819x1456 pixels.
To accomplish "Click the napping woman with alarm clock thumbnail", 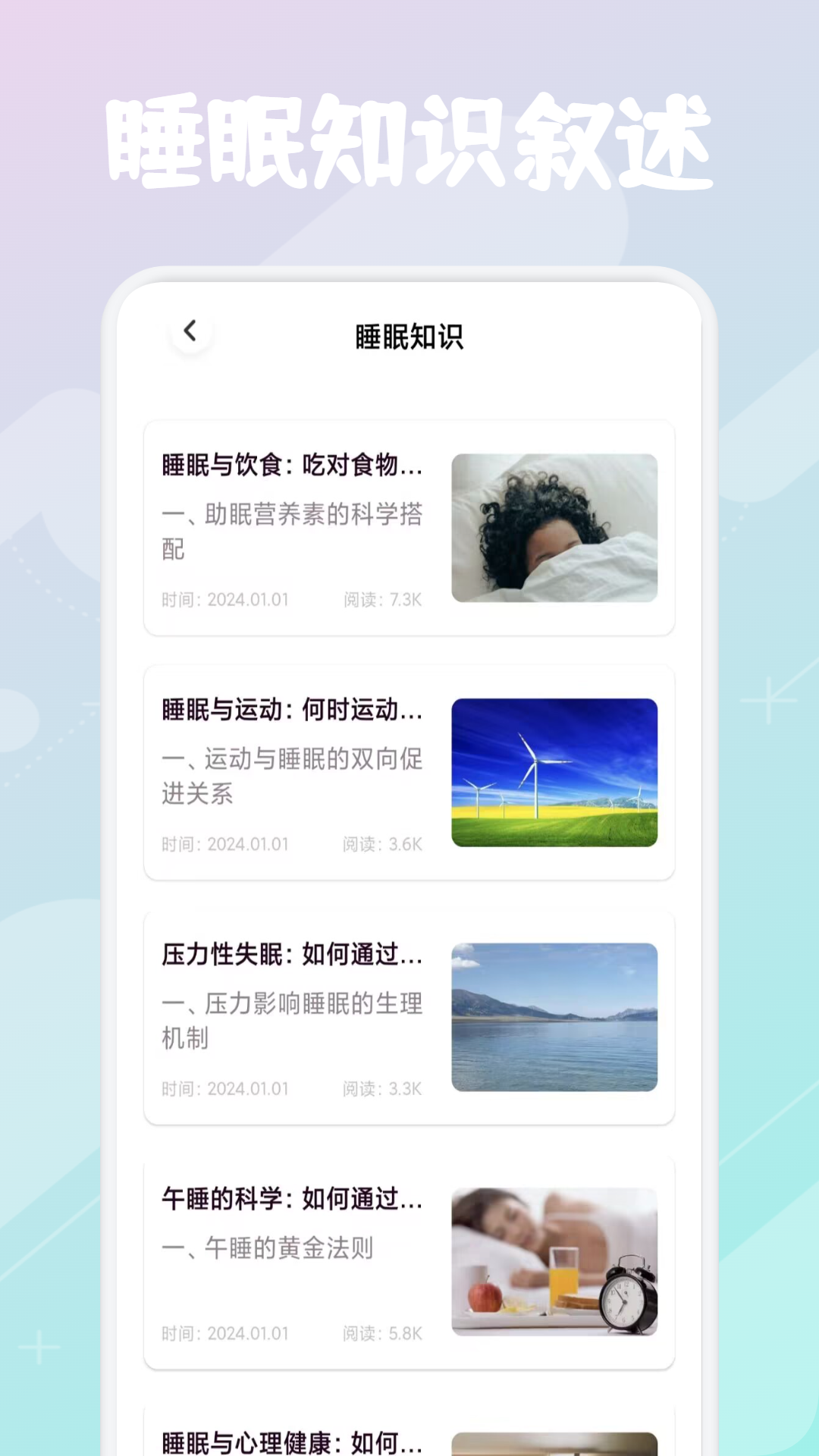I will click(x=555, y=1260).
